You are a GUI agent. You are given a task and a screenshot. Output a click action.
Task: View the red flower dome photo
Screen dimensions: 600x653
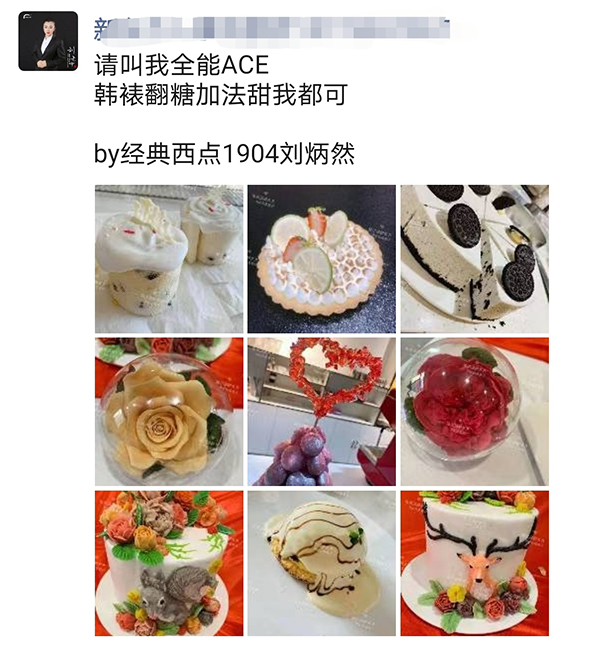pyautogui.click(x=474, y=411)
